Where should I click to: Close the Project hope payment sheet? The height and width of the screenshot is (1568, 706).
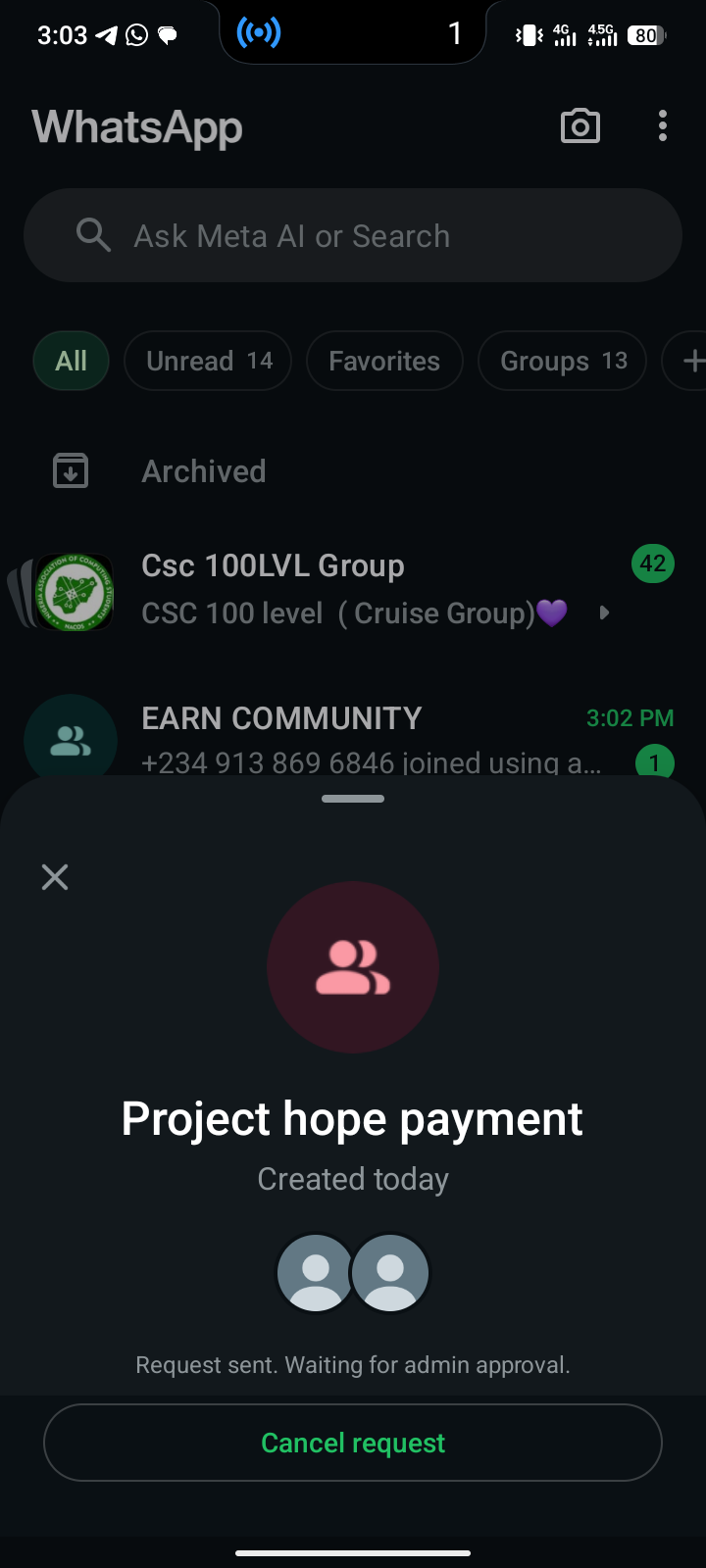(x=55, y=877)
